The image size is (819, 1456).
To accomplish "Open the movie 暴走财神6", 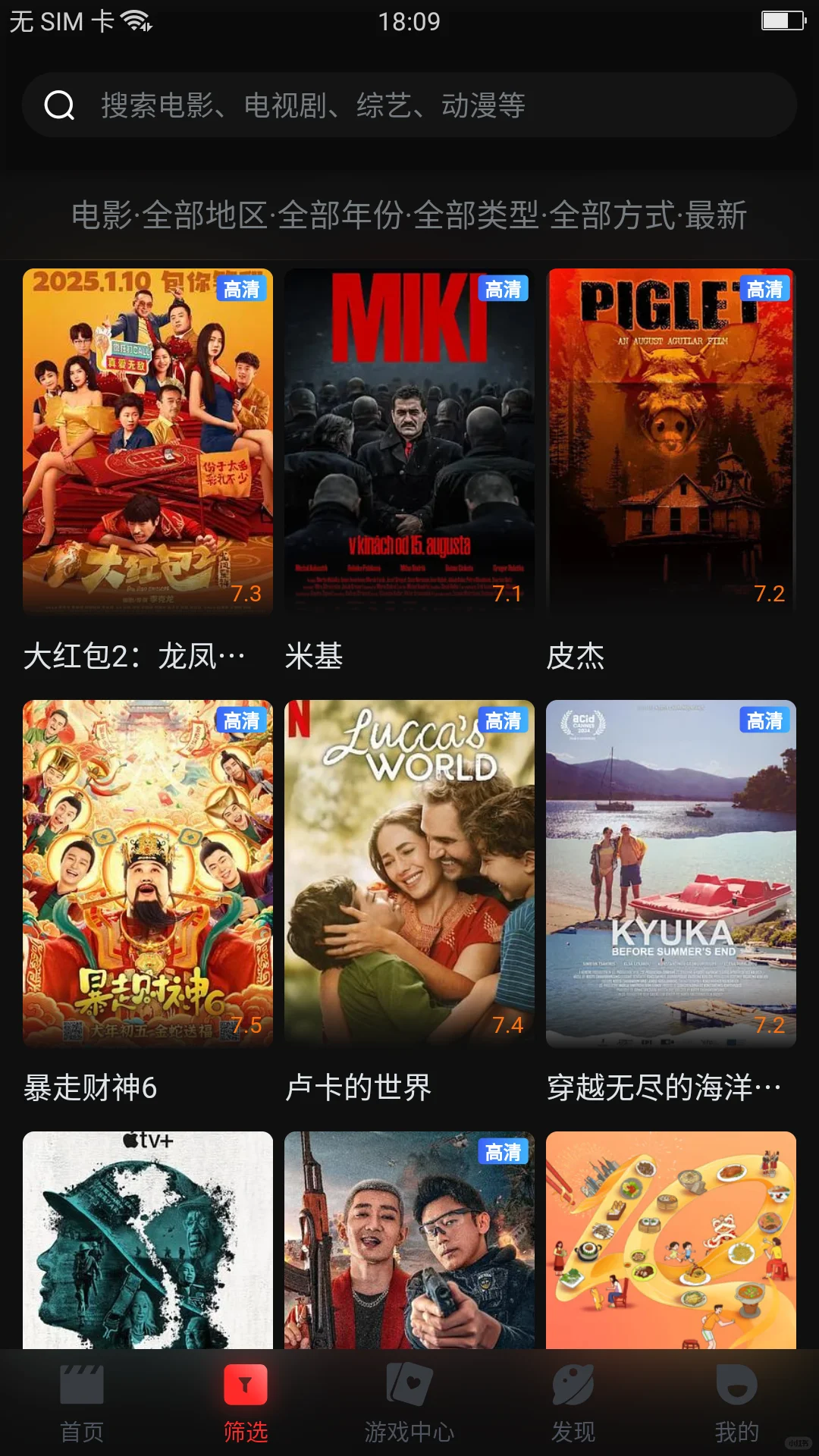I will pyautogui.click(x=148, y=872).
